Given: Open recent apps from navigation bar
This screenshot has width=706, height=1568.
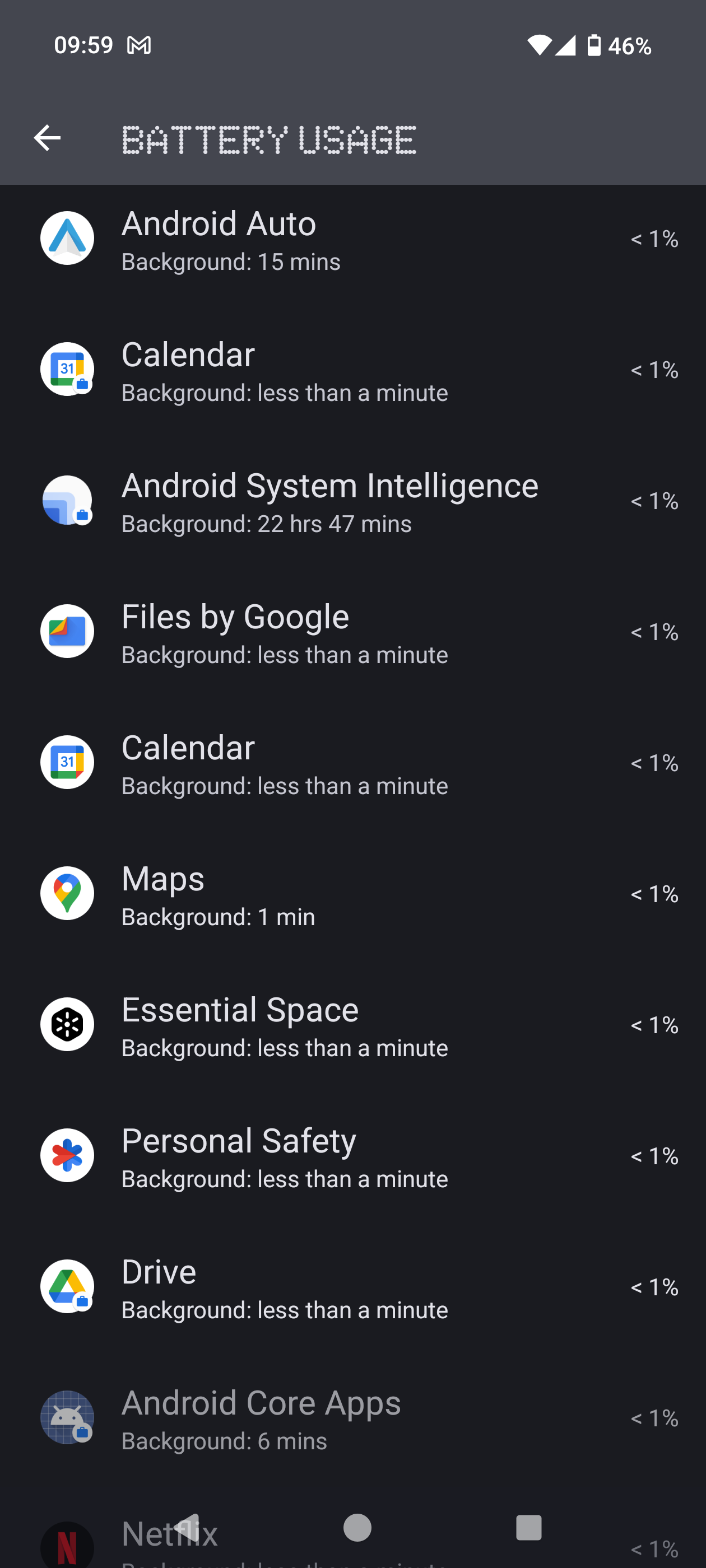Looking at the screenshot, I should click(529, 1527).
